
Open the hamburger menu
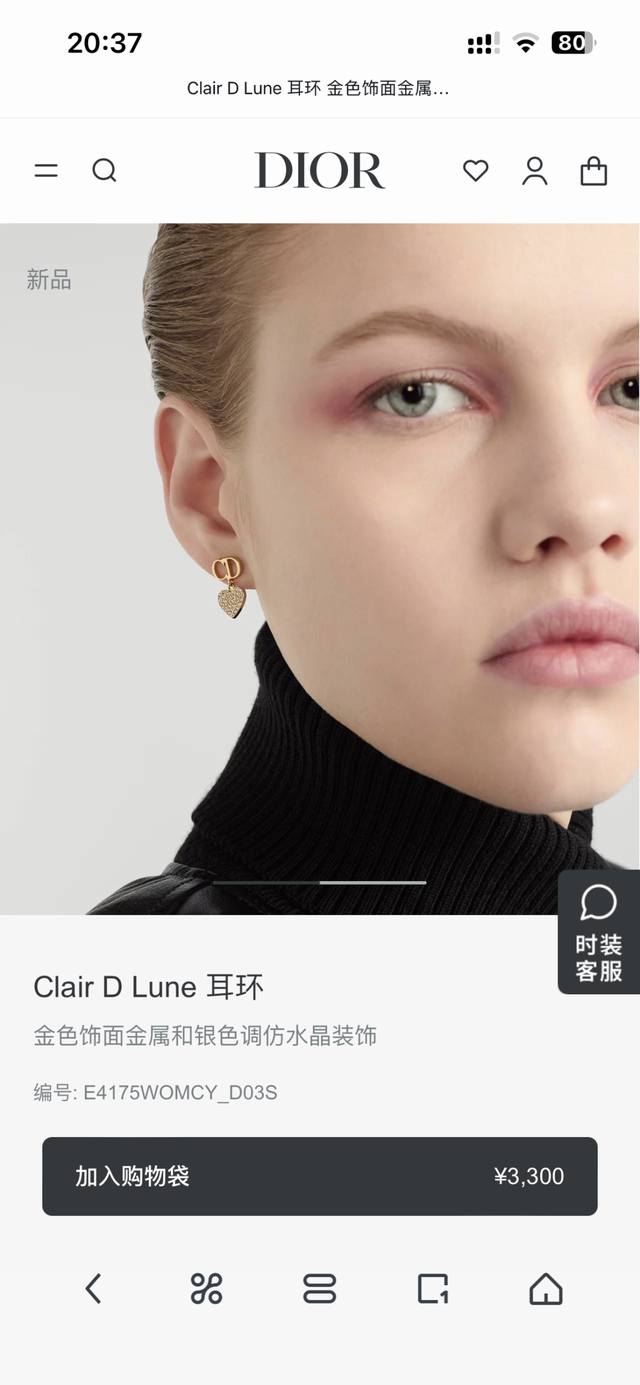coord(46,171)
